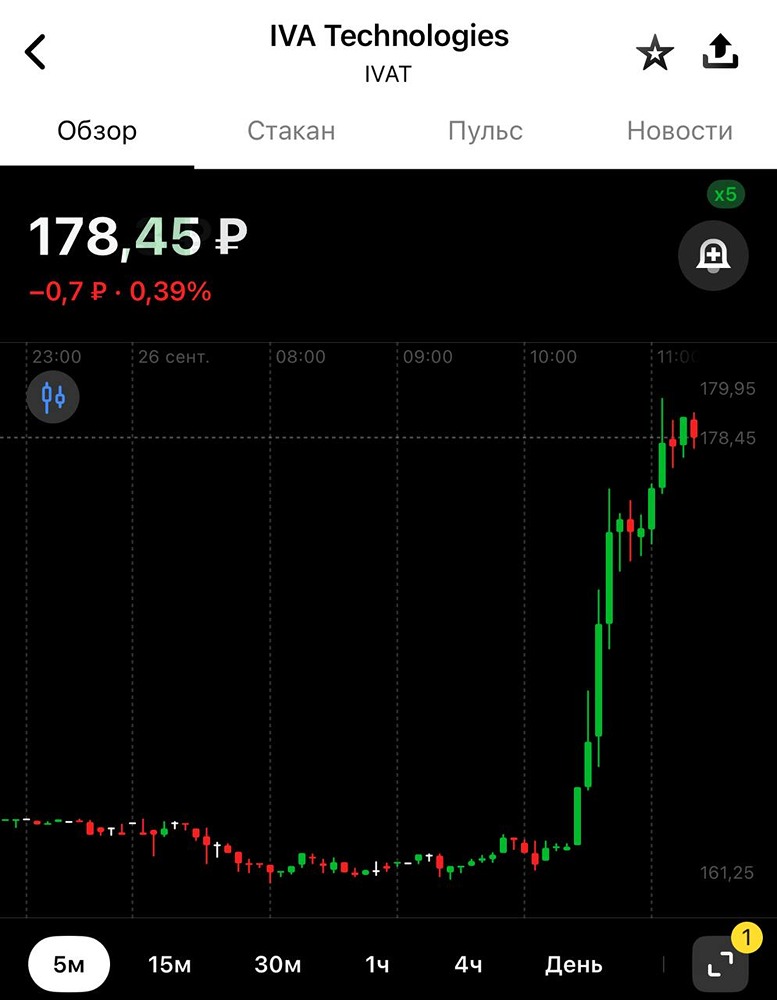Share the IVAT stock page
The image size is (777, 1000).
point(720,53)
